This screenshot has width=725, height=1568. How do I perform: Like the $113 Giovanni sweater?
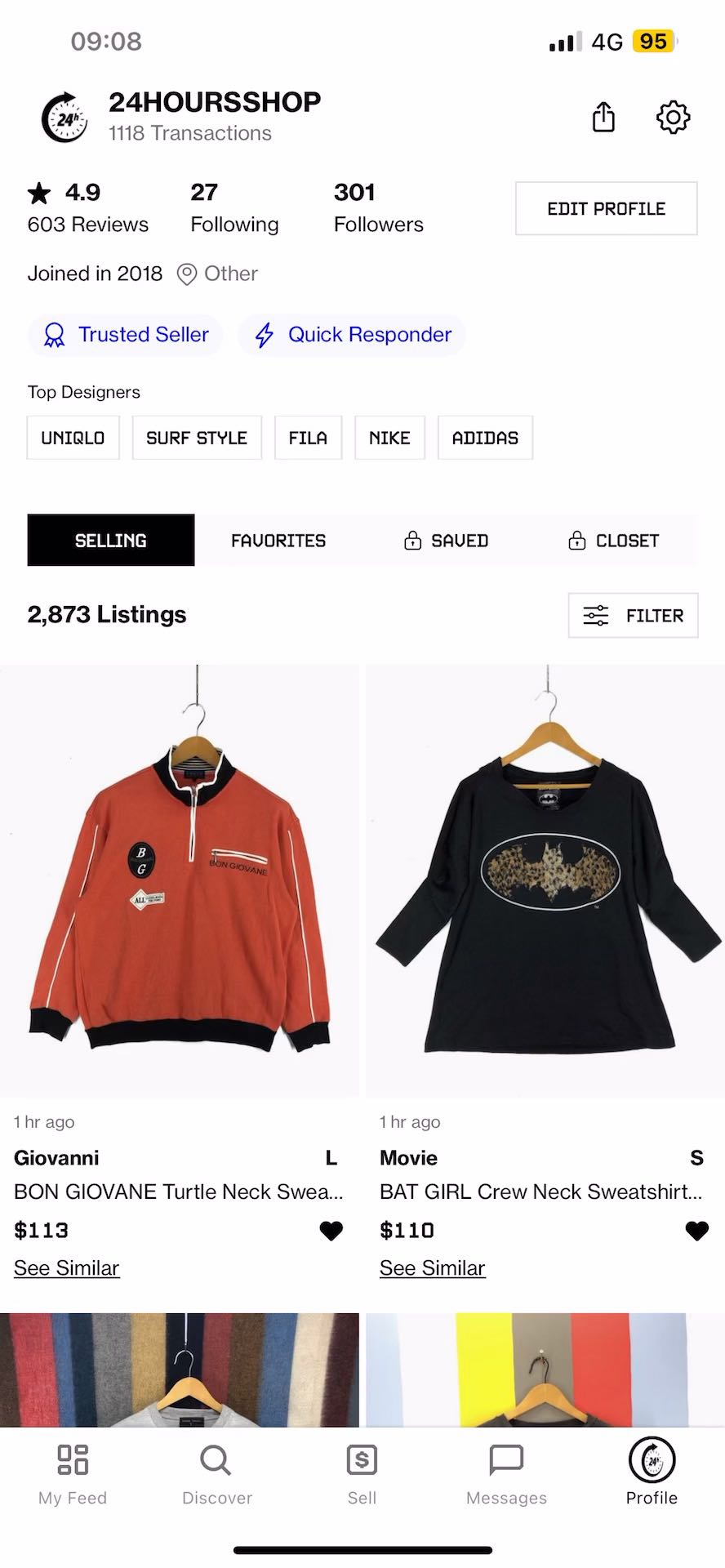(x=331, y=1231)
